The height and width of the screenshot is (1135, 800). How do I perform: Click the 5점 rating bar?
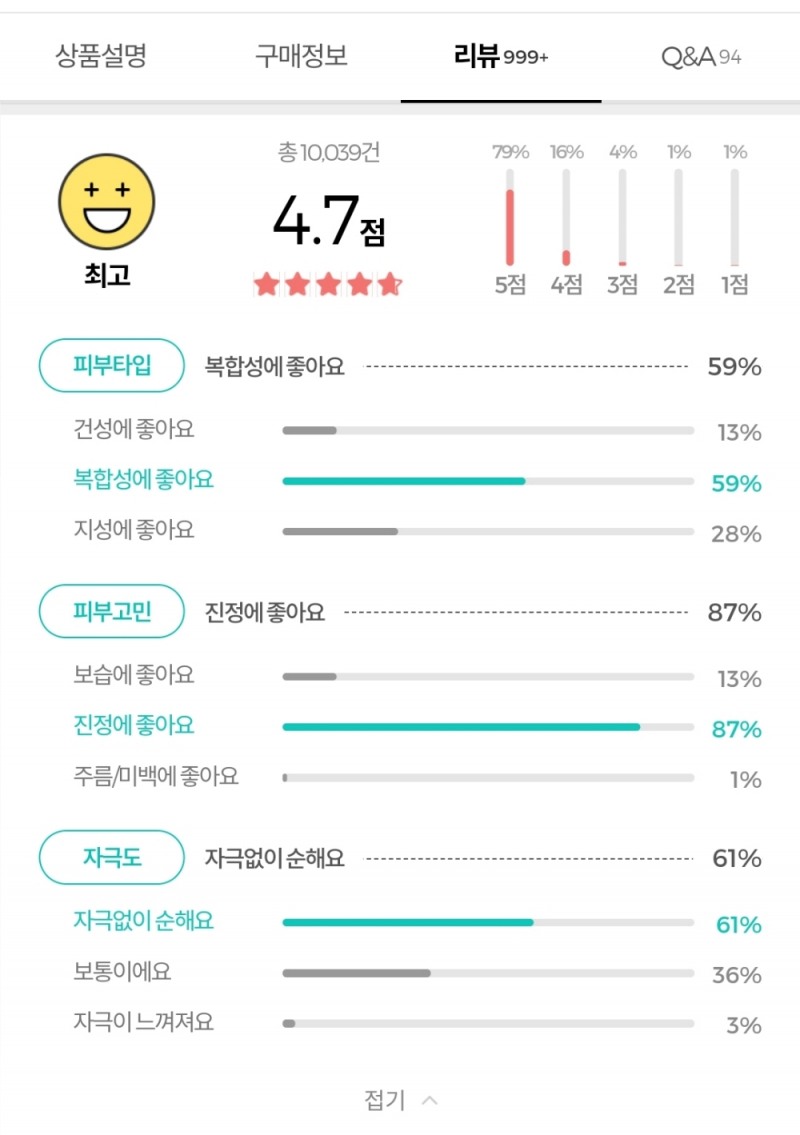click(511, 220)
